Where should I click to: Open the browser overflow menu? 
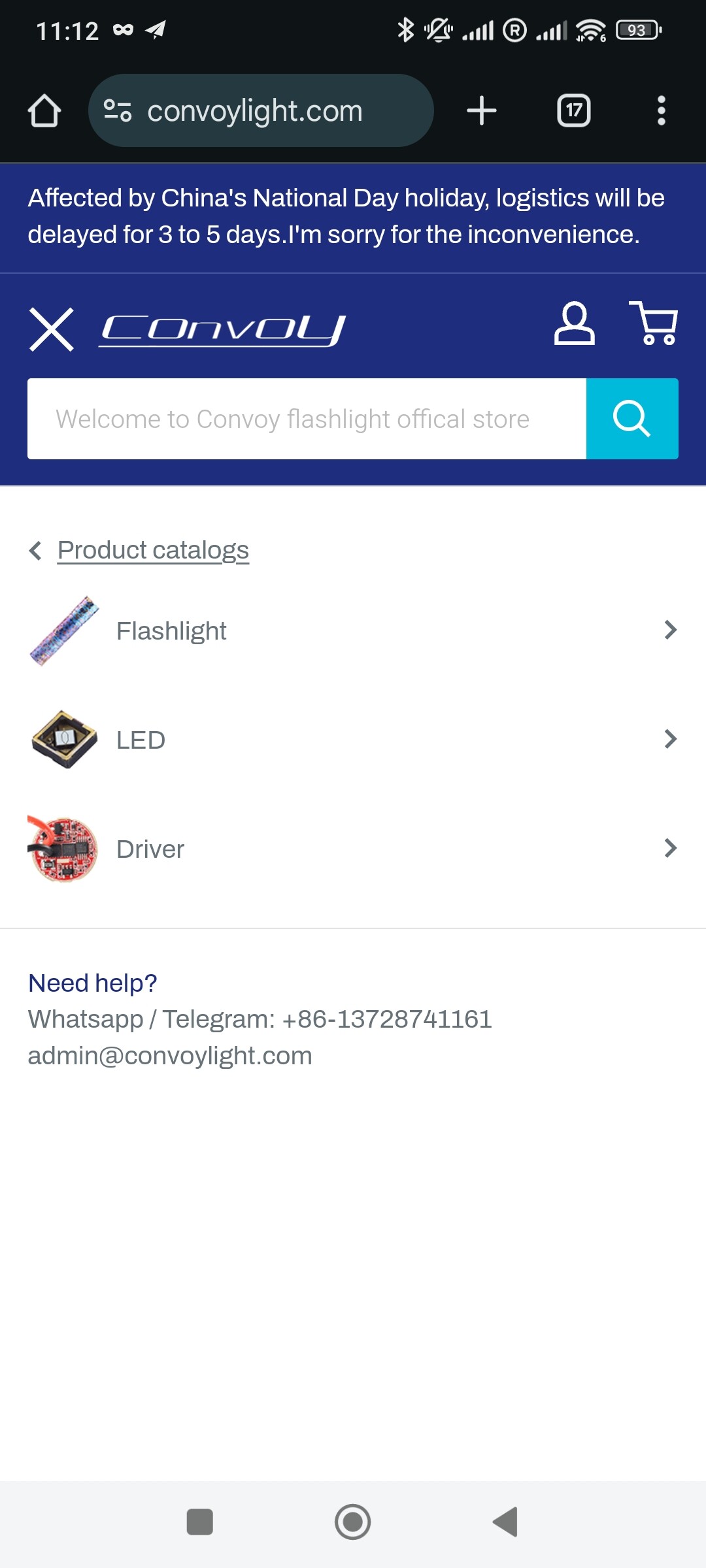pyautogui.click(x=662, y=110)
